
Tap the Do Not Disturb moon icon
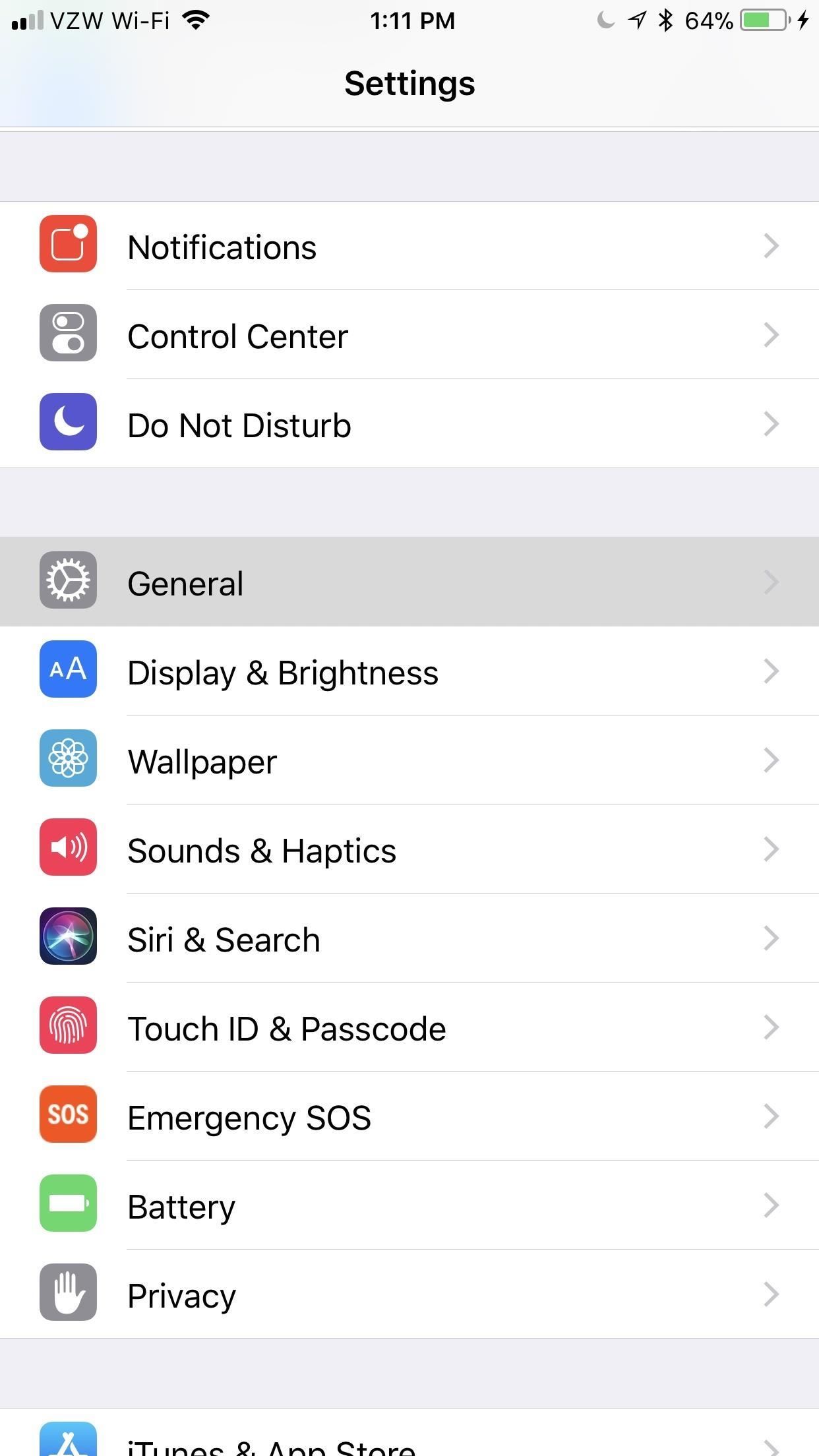[x=68, y=423]
